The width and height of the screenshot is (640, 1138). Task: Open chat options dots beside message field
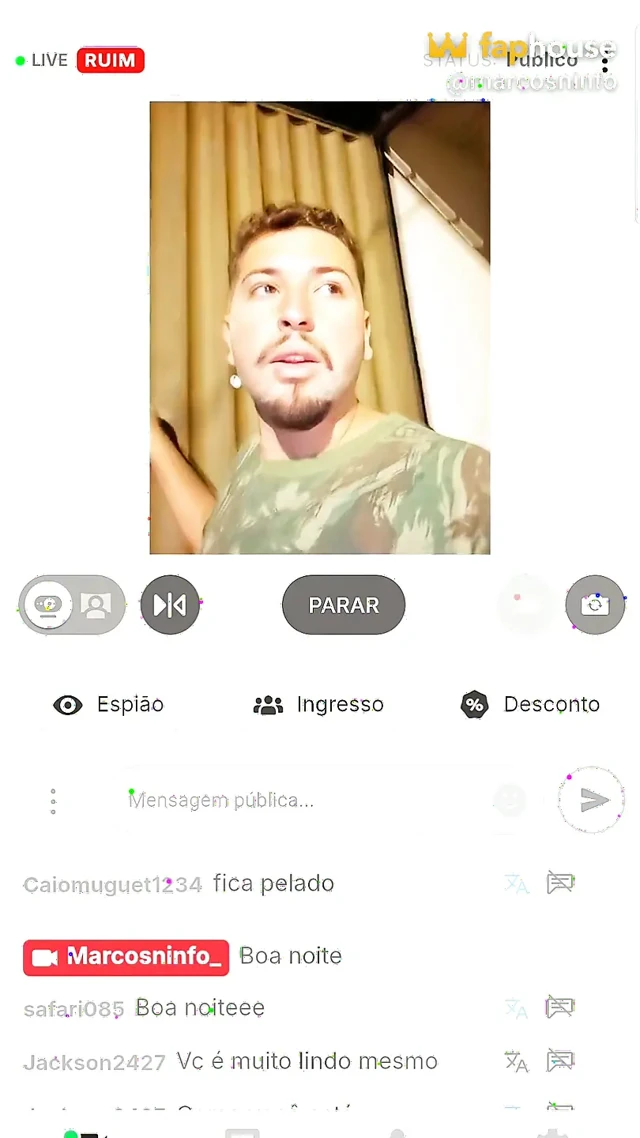click(x=53, y=801)
